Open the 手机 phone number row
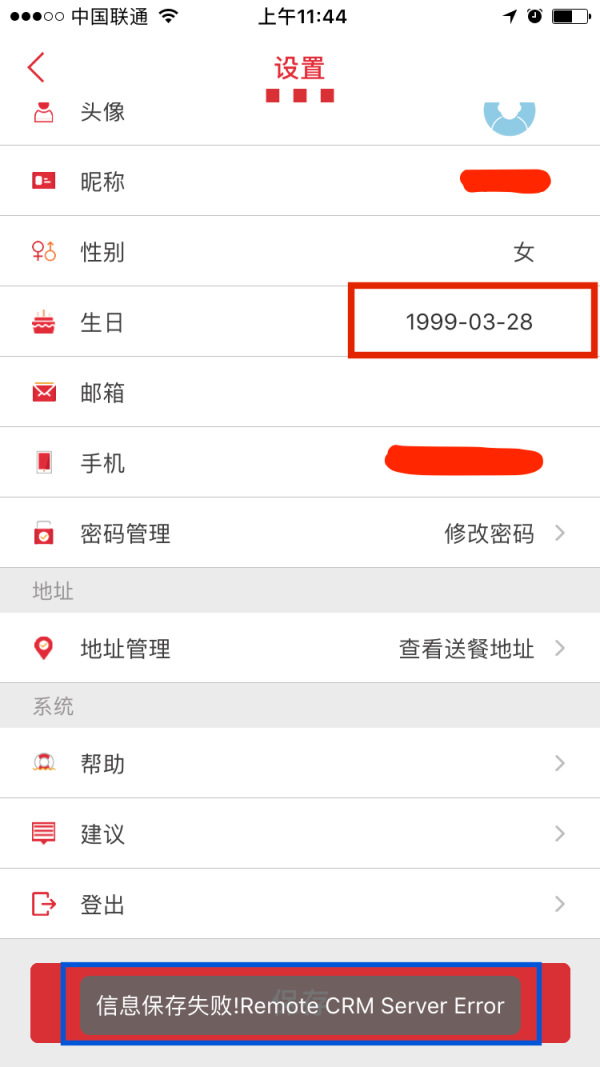Viewport: 600px width, 1067px height. click(x=300, y=463)
